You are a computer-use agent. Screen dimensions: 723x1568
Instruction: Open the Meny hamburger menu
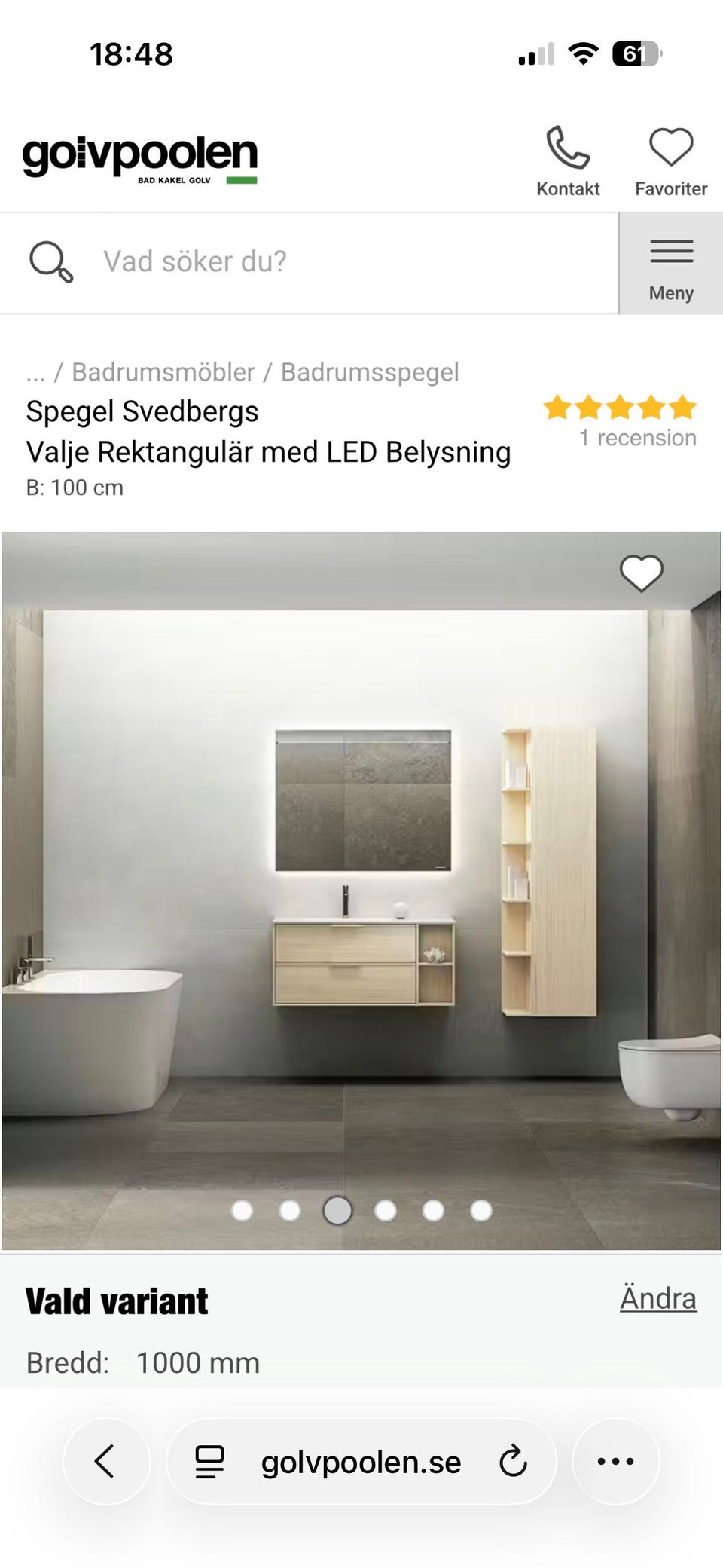[x=670, y=252]
